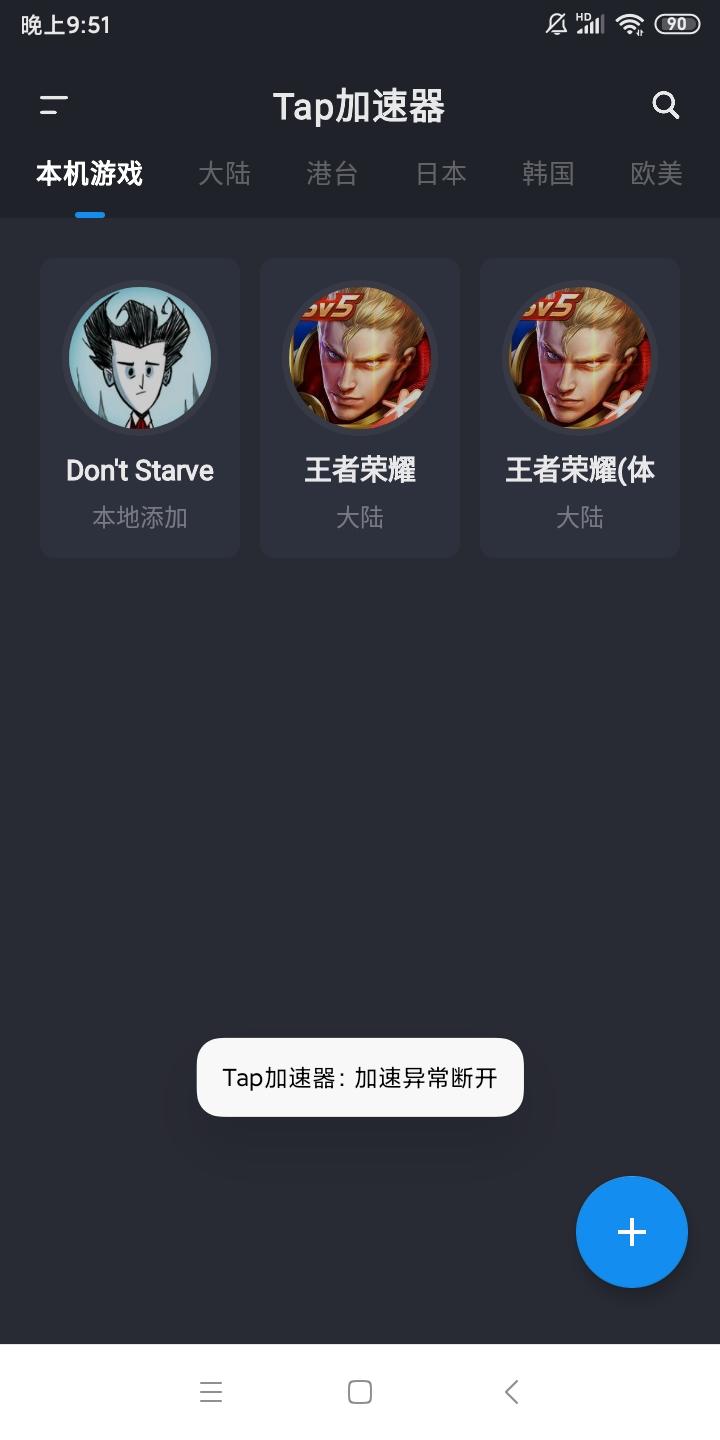Tap the Don't Starve game card
This screenshot has width=720, height=1440.
[x=139, y=407]
